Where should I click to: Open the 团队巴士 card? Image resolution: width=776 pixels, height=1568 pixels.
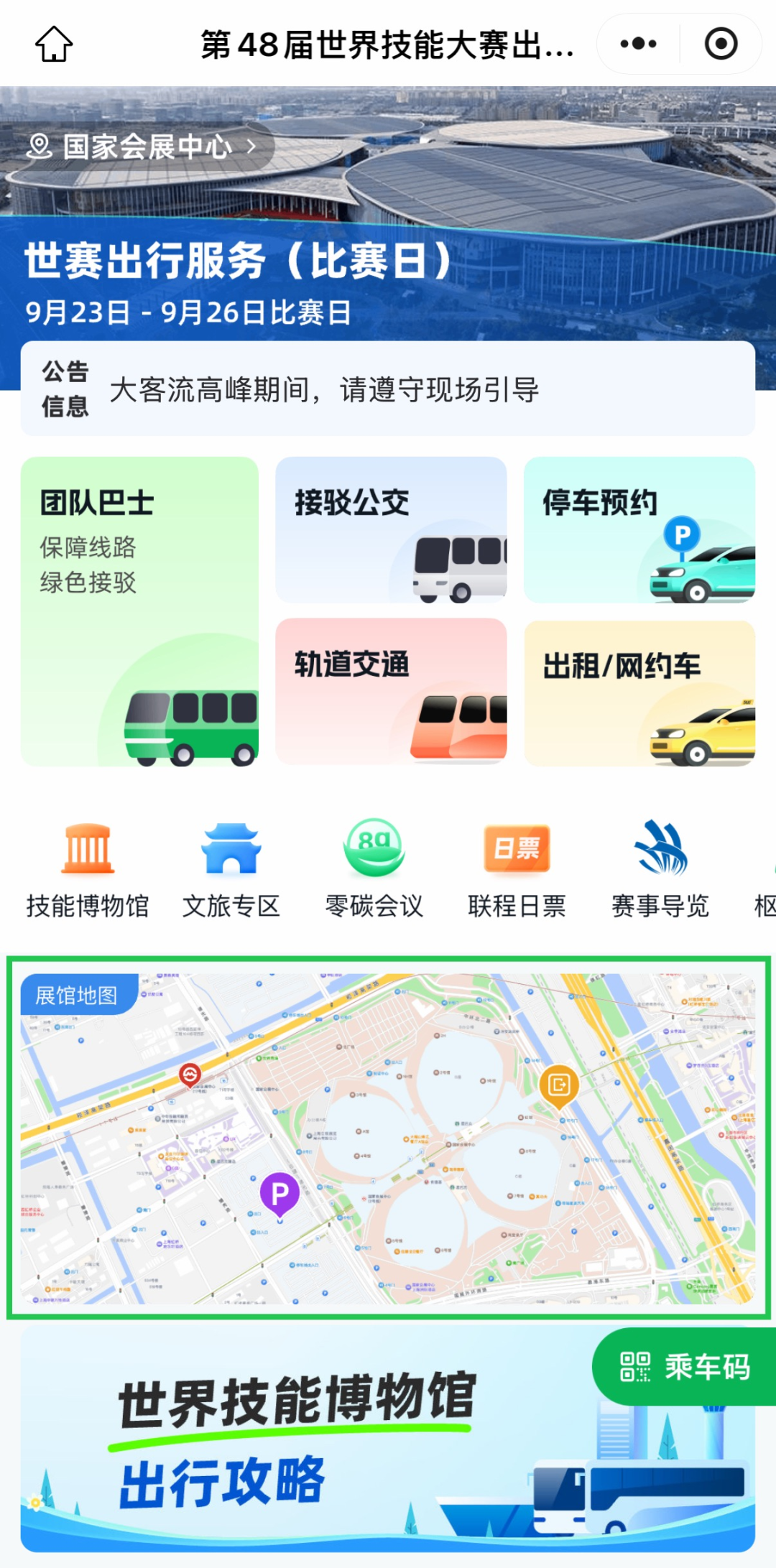click(x=139, y=611)
